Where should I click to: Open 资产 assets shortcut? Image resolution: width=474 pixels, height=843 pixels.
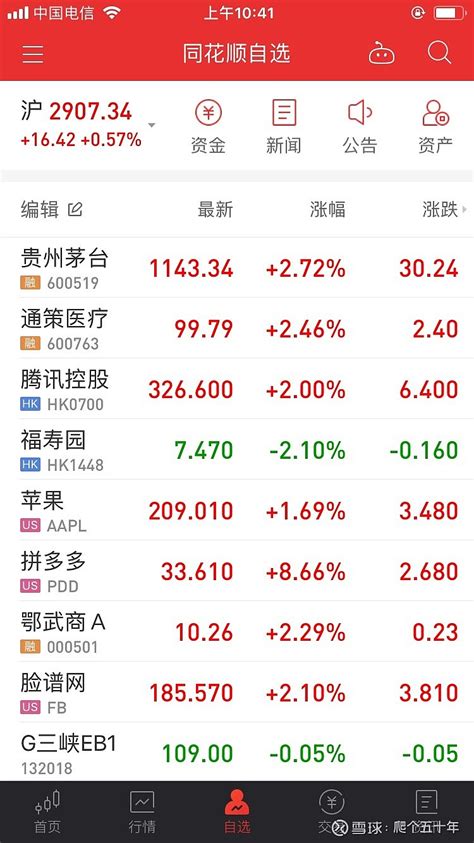[x=435, y=127]
